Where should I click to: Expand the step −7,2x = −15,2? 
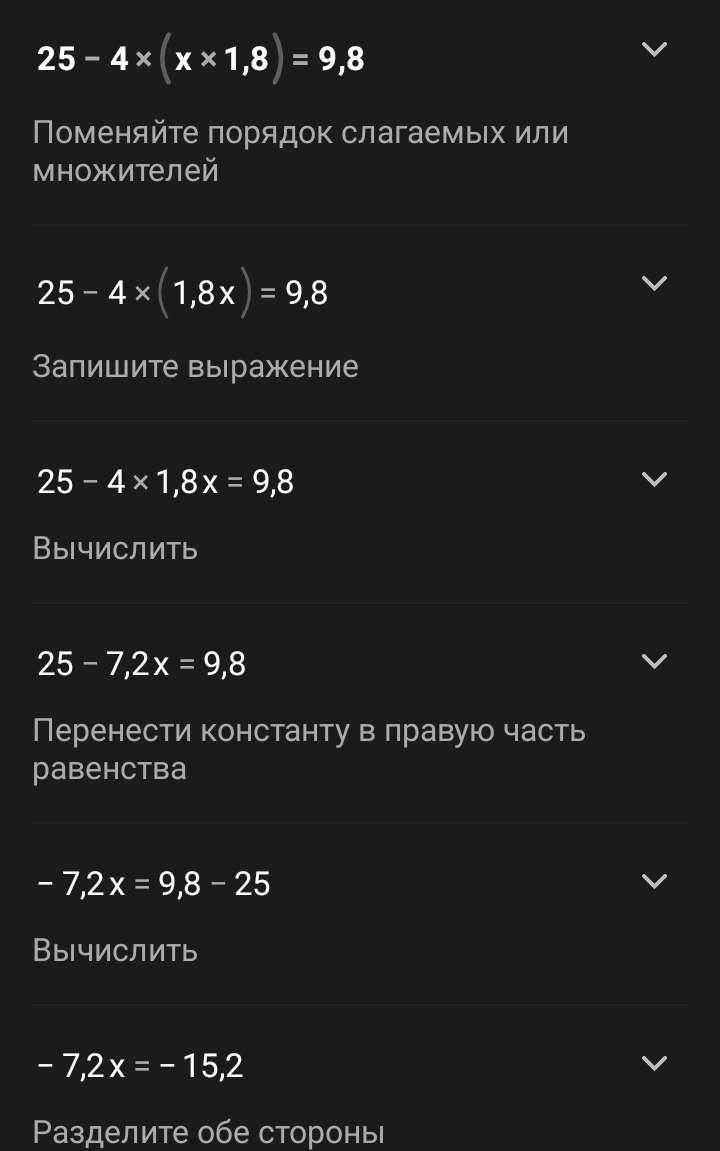pos(653,1063)
